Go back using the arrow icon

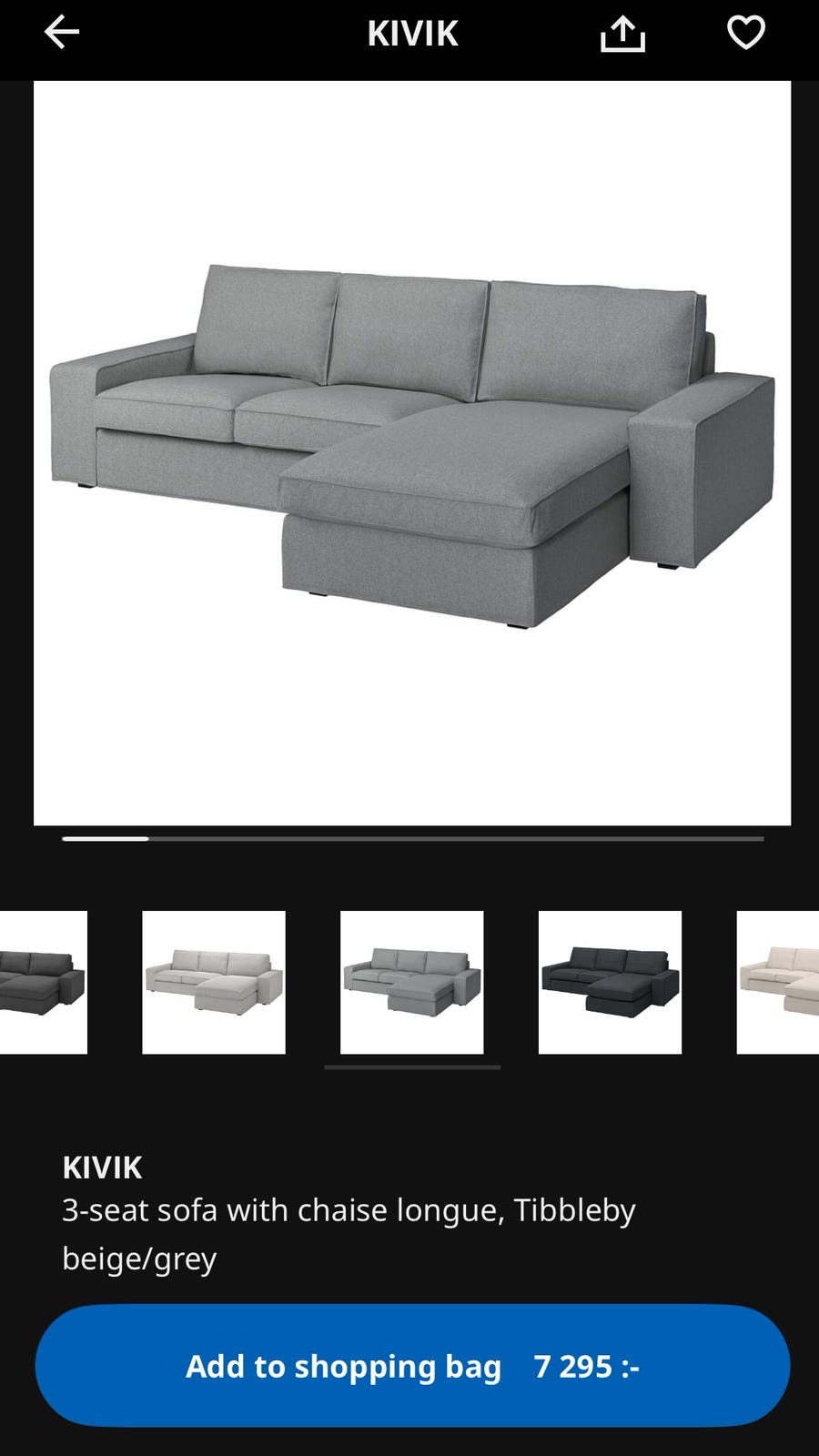[x=62, y=34]
